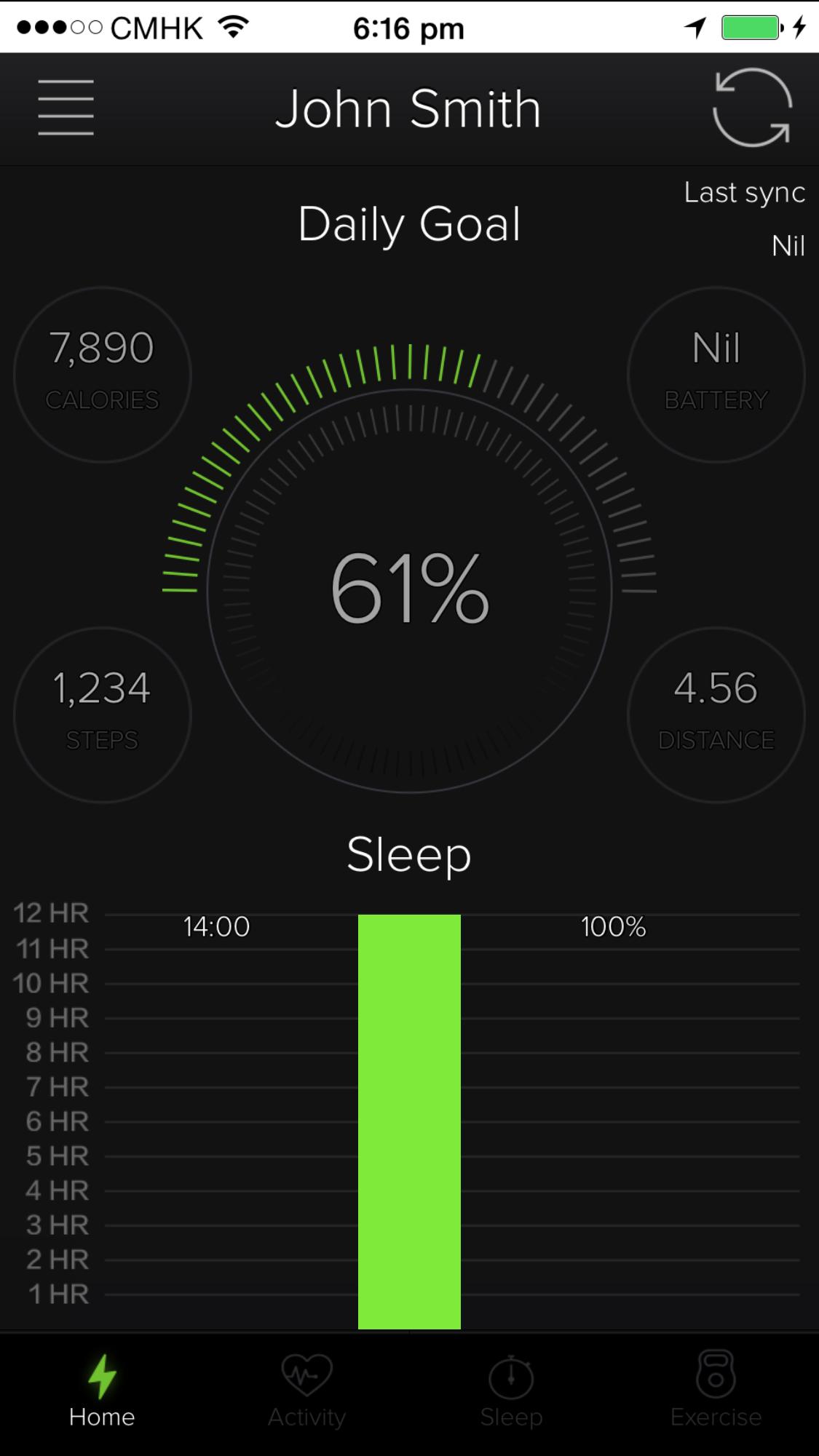Sync device data with refresh icon
The image size is (819, 1456).
[x=752, y=108]
